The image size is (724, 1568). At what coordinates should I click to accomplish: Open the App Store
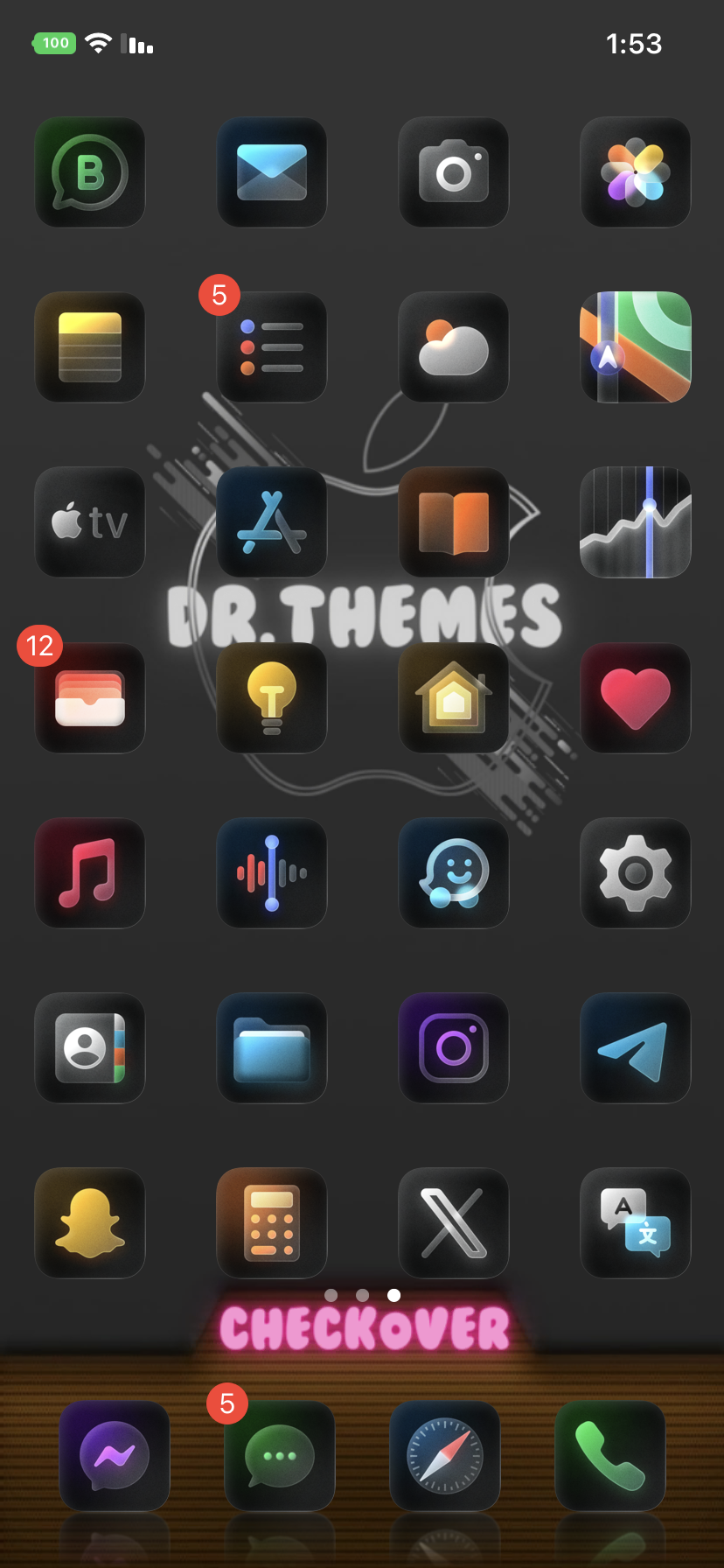click(x=272, y=522)
